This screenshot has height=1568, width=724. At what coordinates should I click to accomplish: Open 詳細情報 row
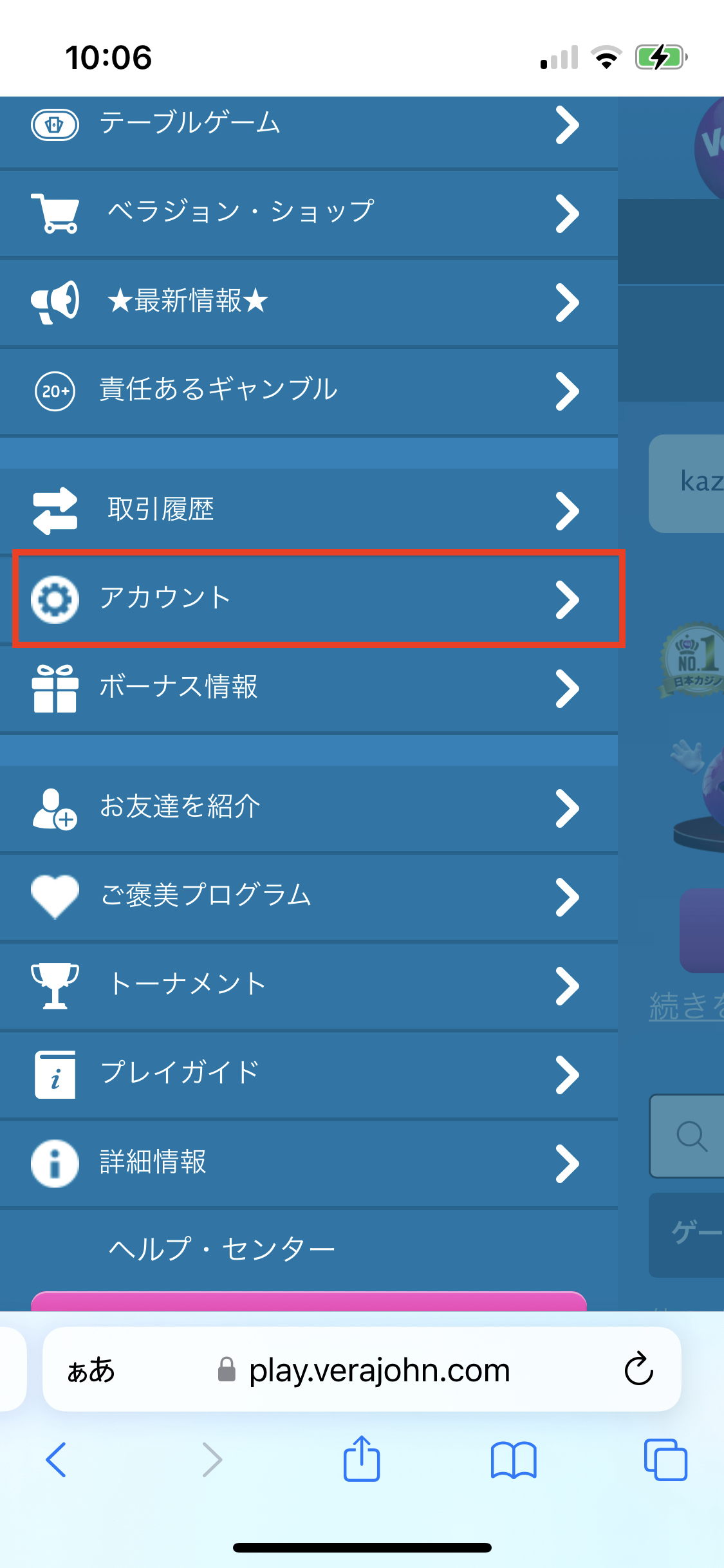coord(309,1162)
